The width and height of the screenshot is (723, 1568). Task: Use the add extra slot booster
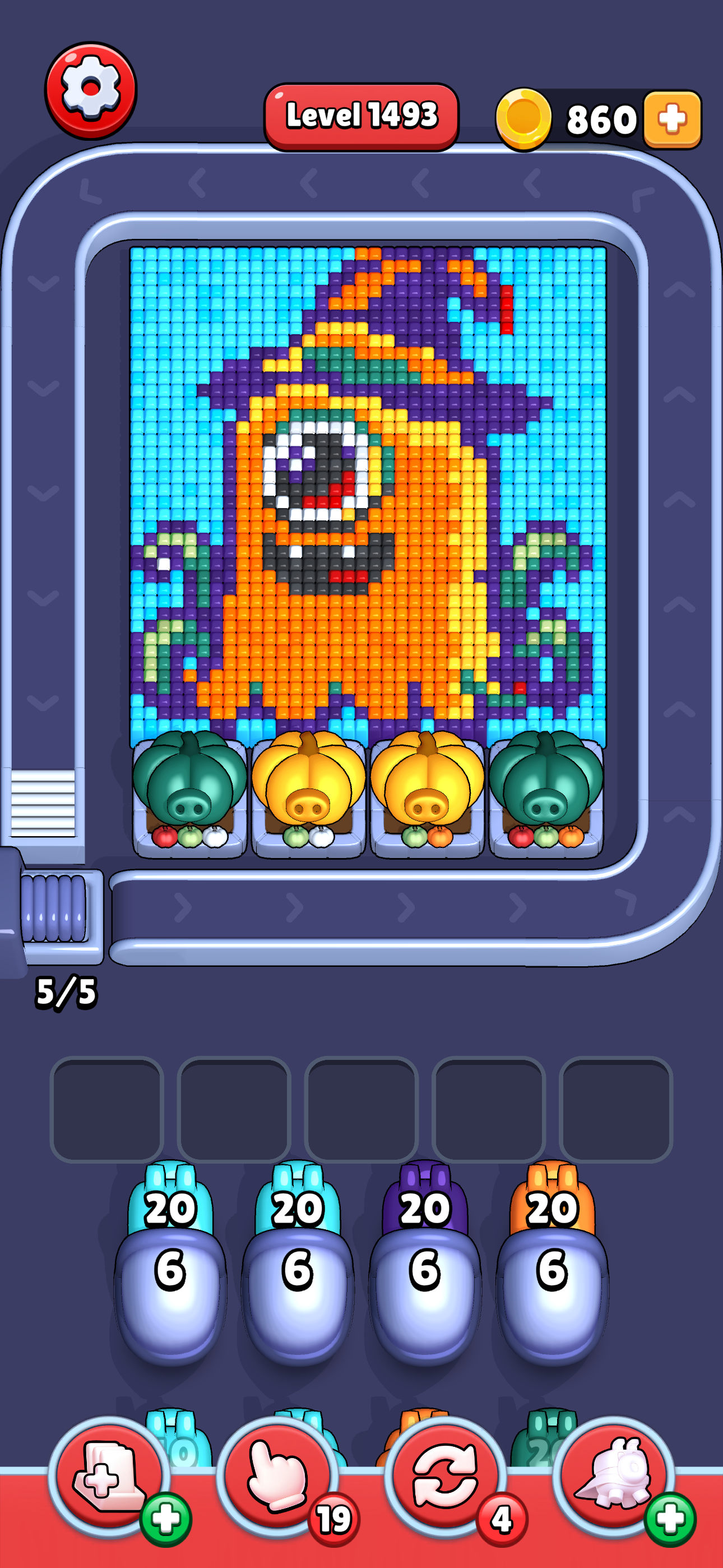[108, 1477]
